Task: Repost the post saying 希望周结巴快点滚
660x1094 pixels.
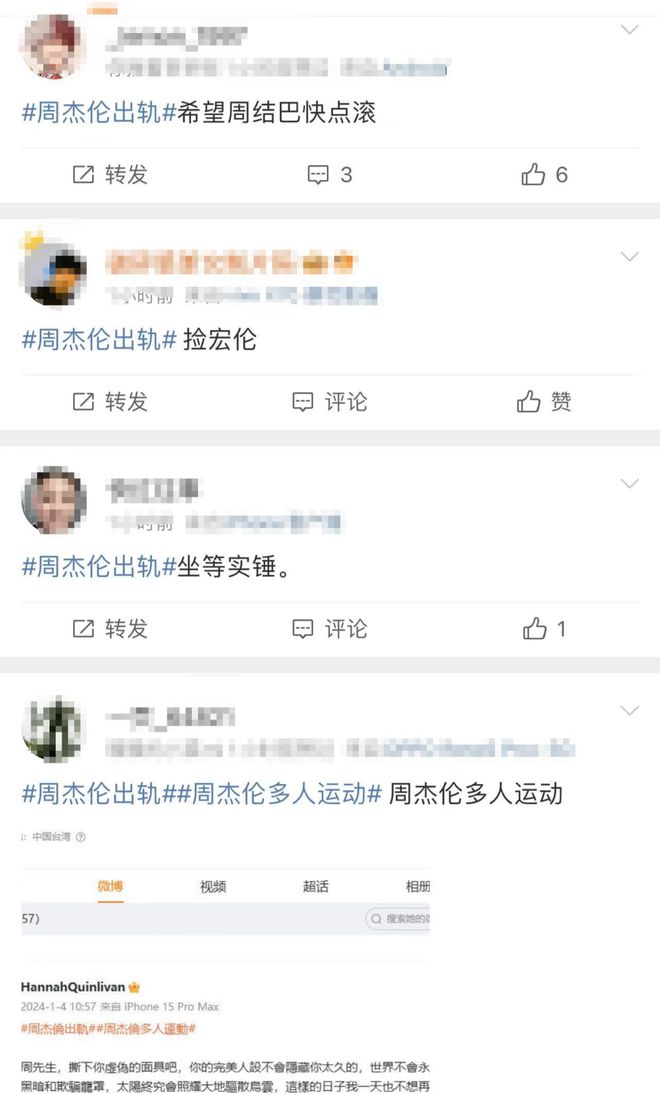Action: coord(110,175)
